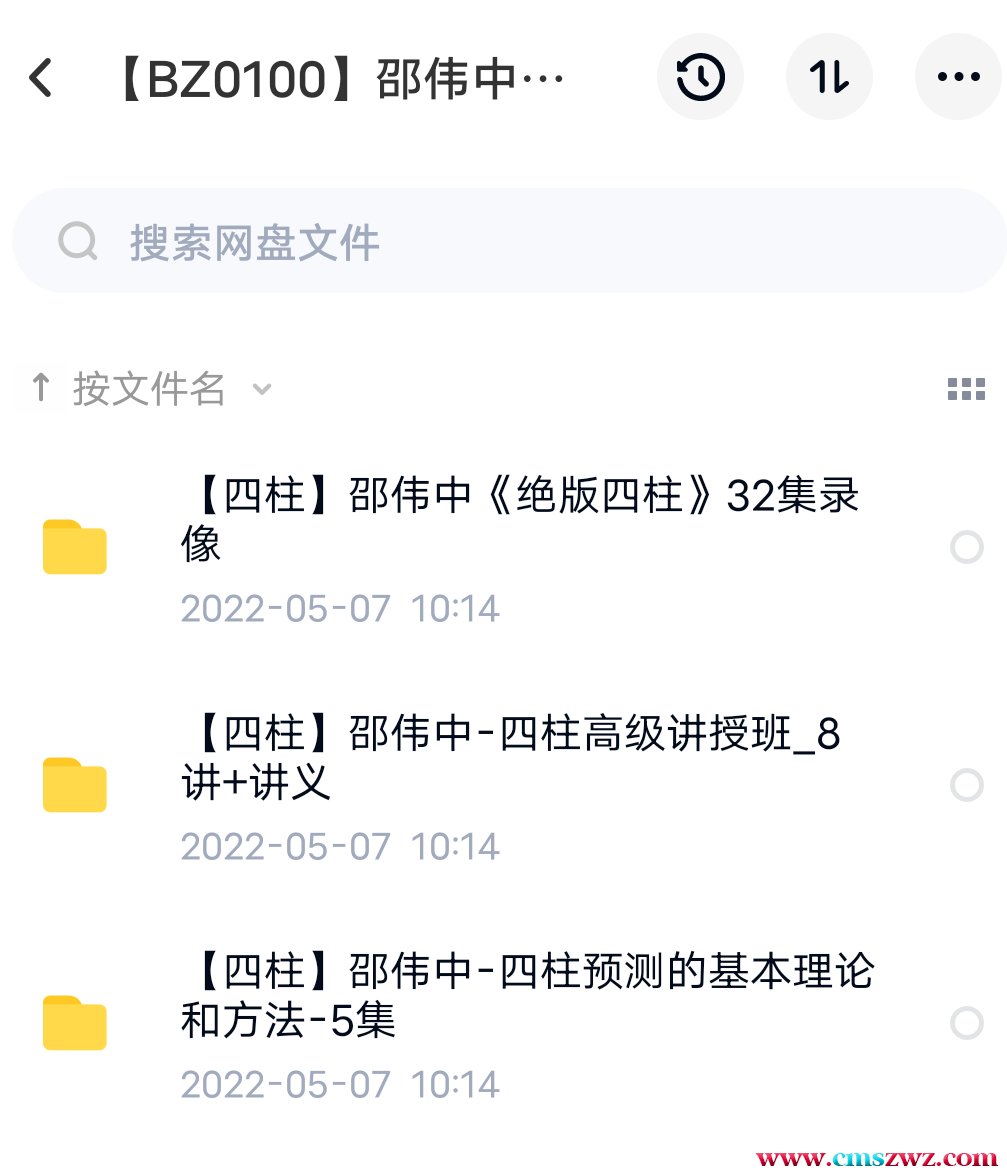The image size is (1007, 1176).
Task: Select the 《绝版四柱》32集录像 folder checkbox
Action: coord(967,547)
